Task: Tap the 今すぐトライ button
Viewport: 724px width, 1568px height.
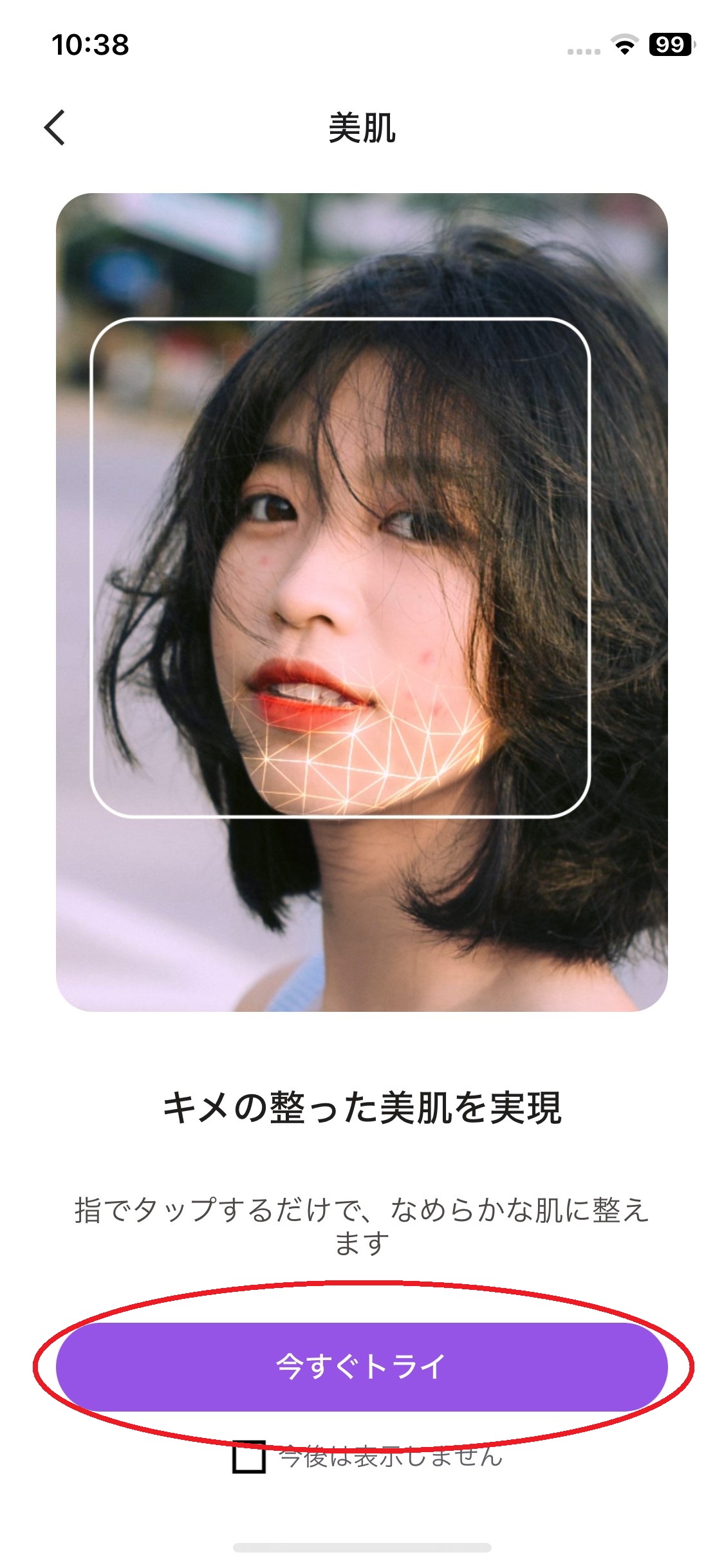Action: pos(362,1367)
